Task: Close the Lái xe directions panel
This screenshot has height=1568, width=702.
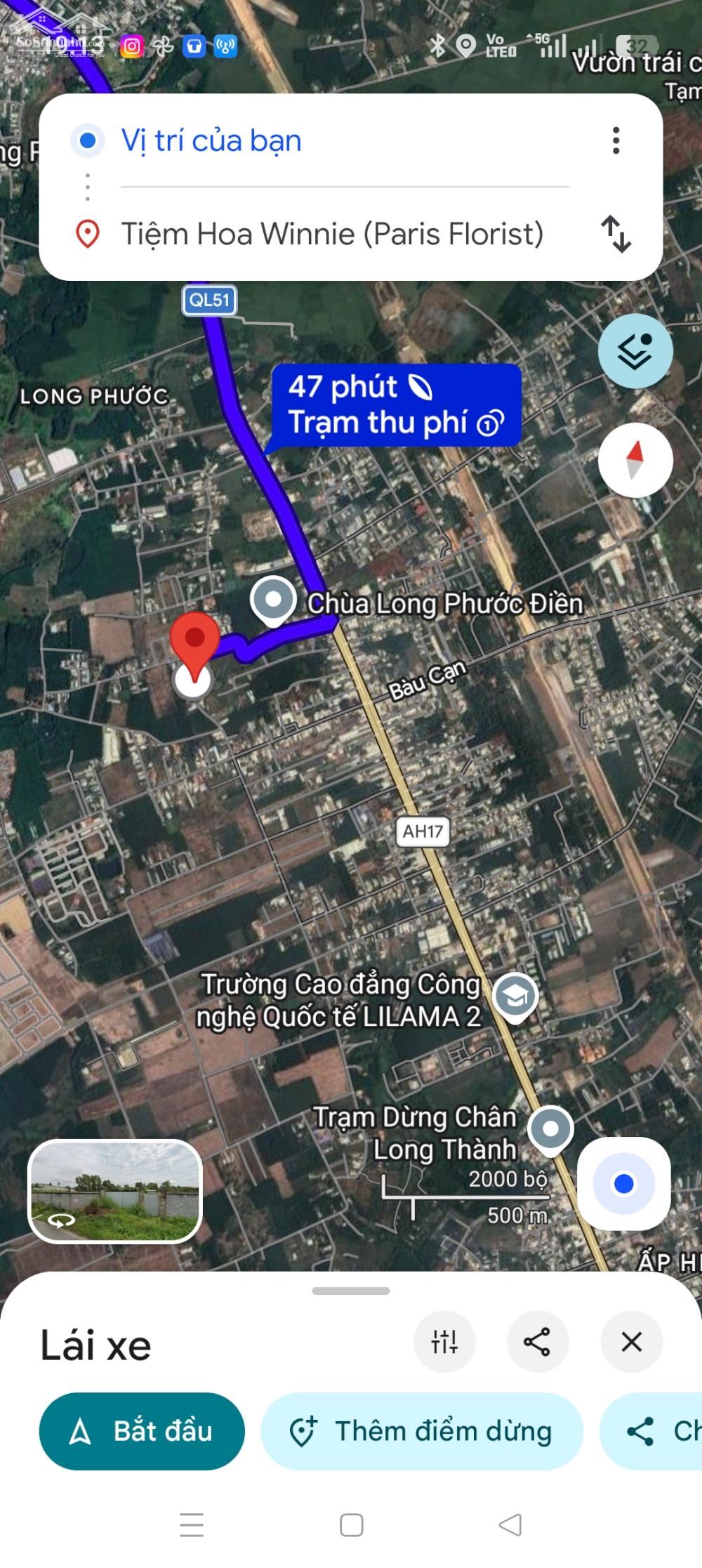Action: (x=631, y=1342)
